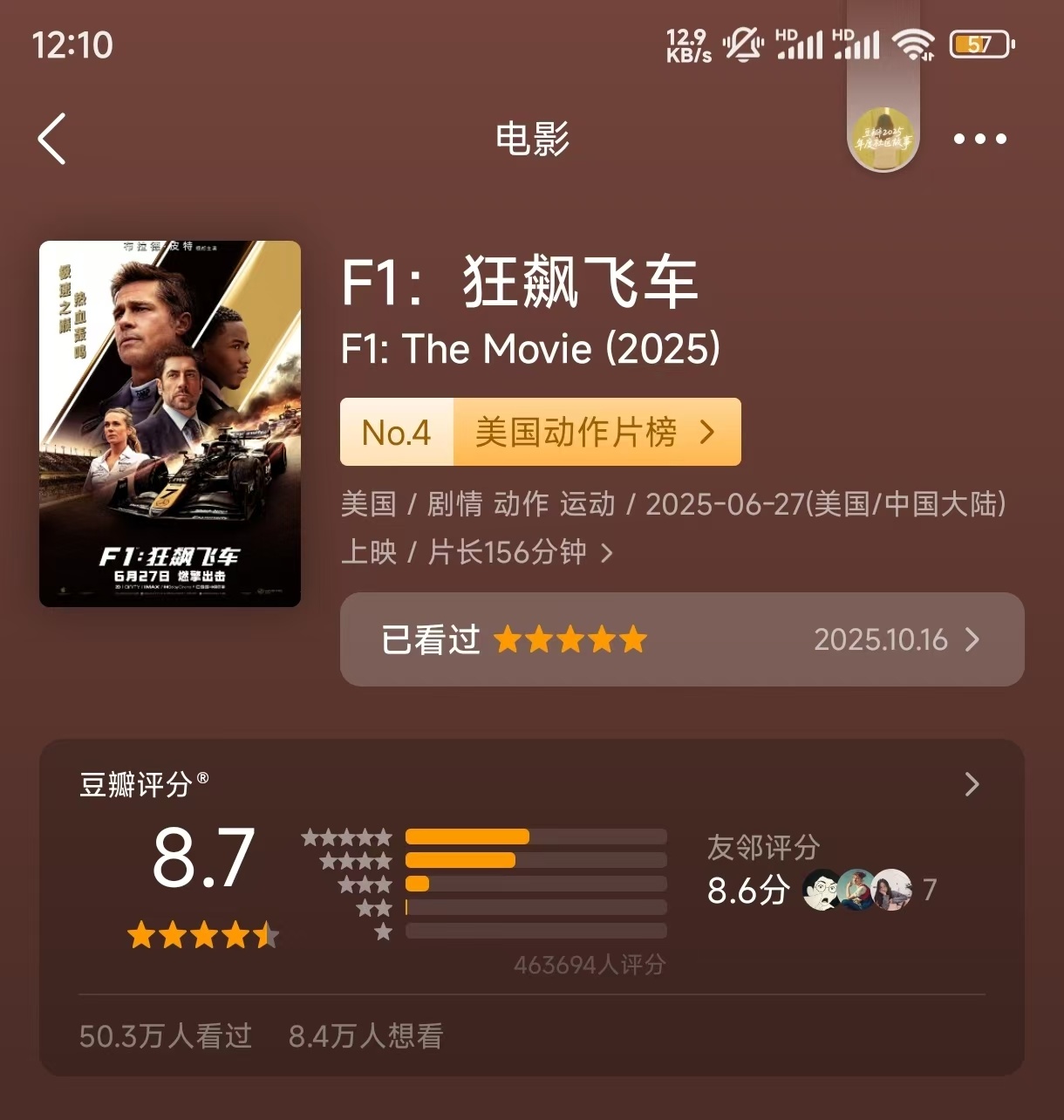Open the three-dot overflow menu
The width and height of the screenshot is (1064, 1120).
[979, 139]
